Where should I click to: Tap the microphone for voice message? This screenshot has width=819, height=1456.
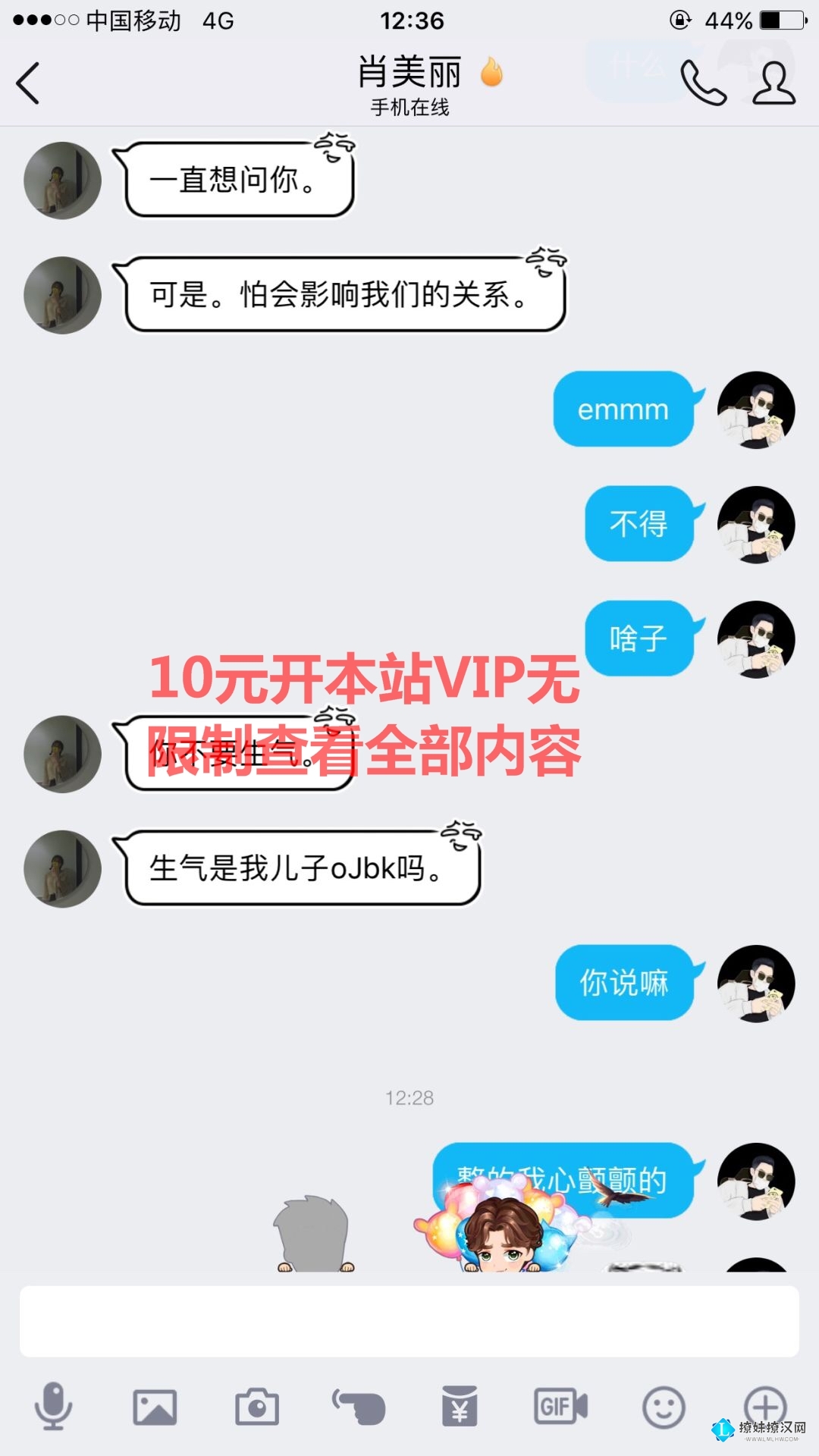pyautogui.click(x=53, y=1407)
